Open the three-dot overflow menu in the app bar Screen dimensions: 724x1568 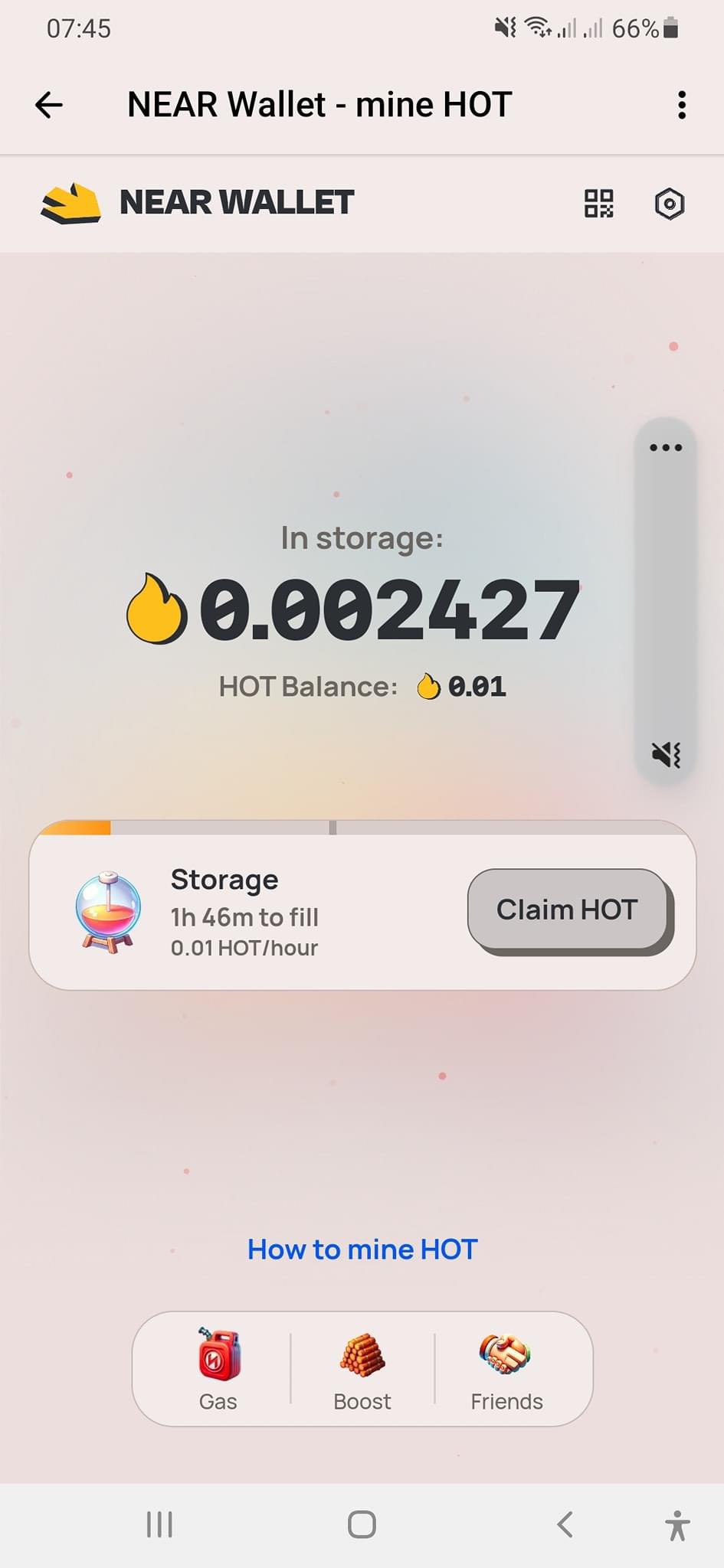coord(681,105)
